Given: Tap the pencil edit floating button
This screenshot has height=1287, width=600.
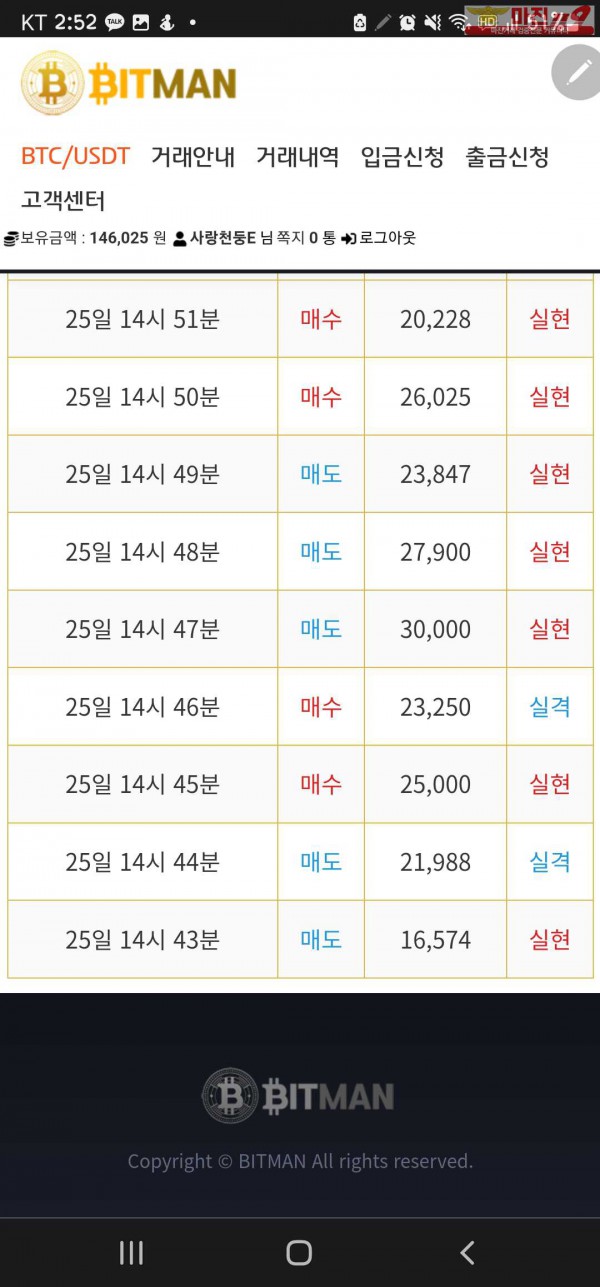Looking at the screenshot, I should (x=577, y=72).
